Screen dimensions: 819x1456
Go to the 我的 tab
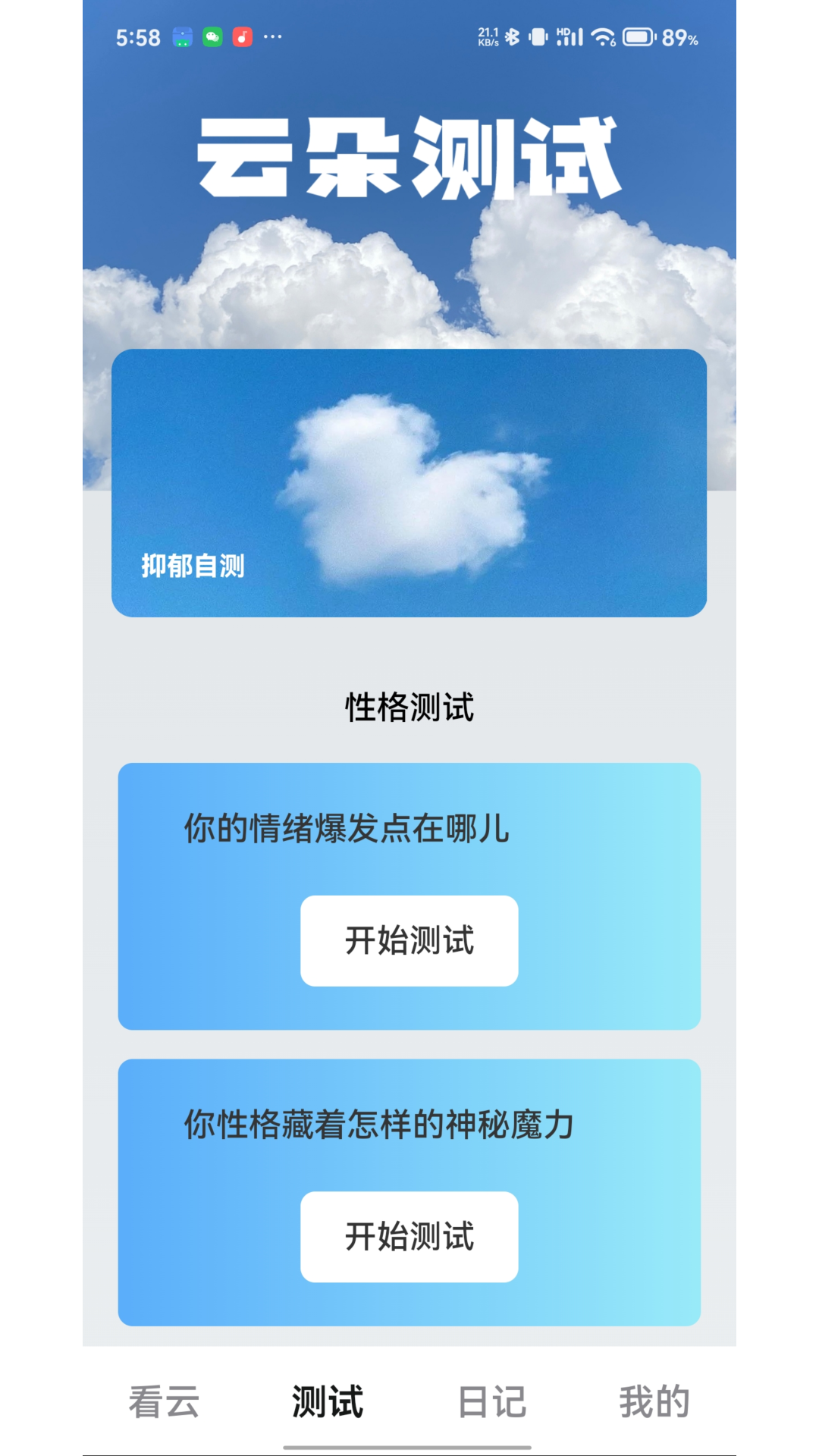click(654, 1401)
